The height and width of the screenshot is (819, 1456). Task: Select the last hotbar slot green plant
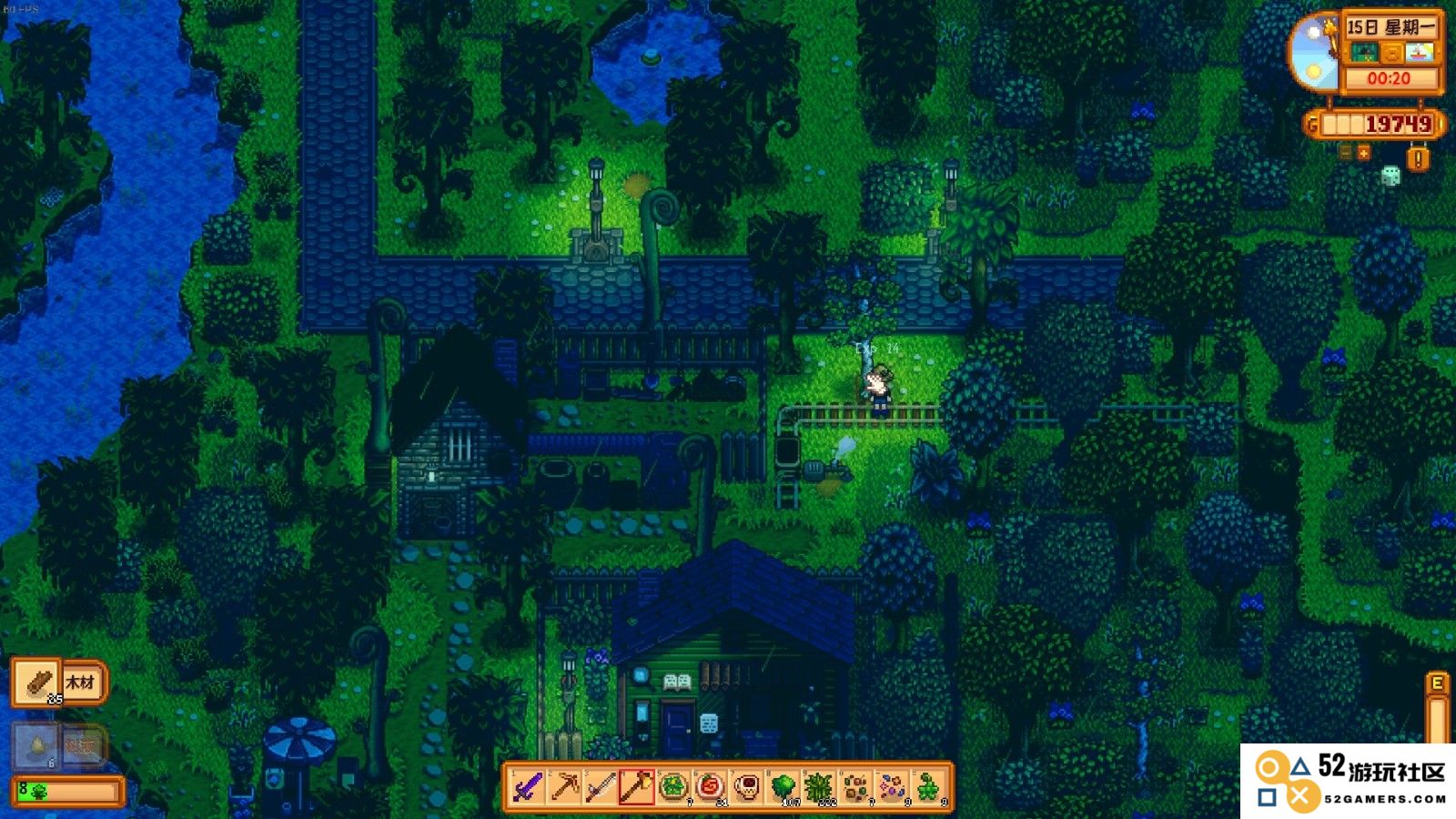click(x=928, y=786)
